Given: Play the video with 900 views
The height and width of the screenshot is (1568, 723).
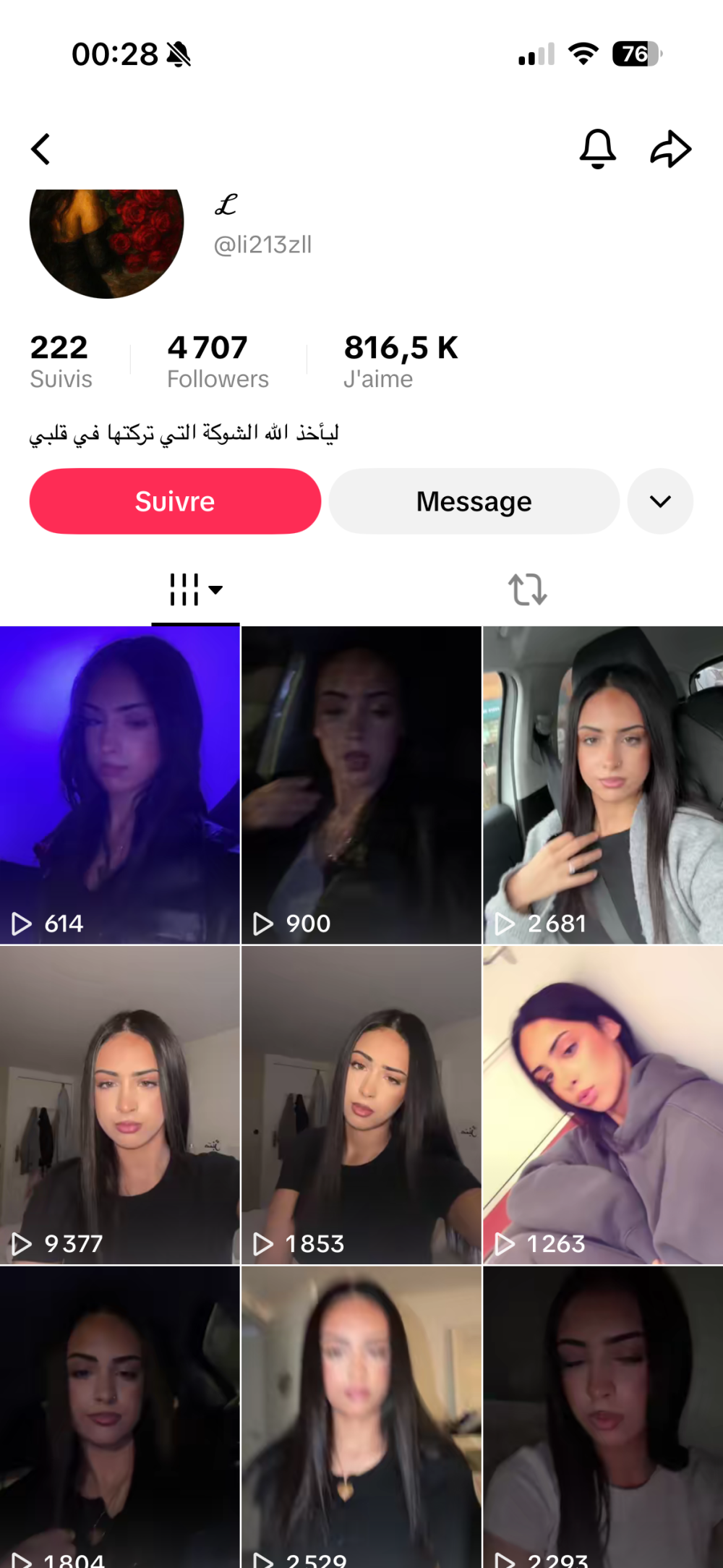Looking at the screenshot, I should tap(361, 785).
